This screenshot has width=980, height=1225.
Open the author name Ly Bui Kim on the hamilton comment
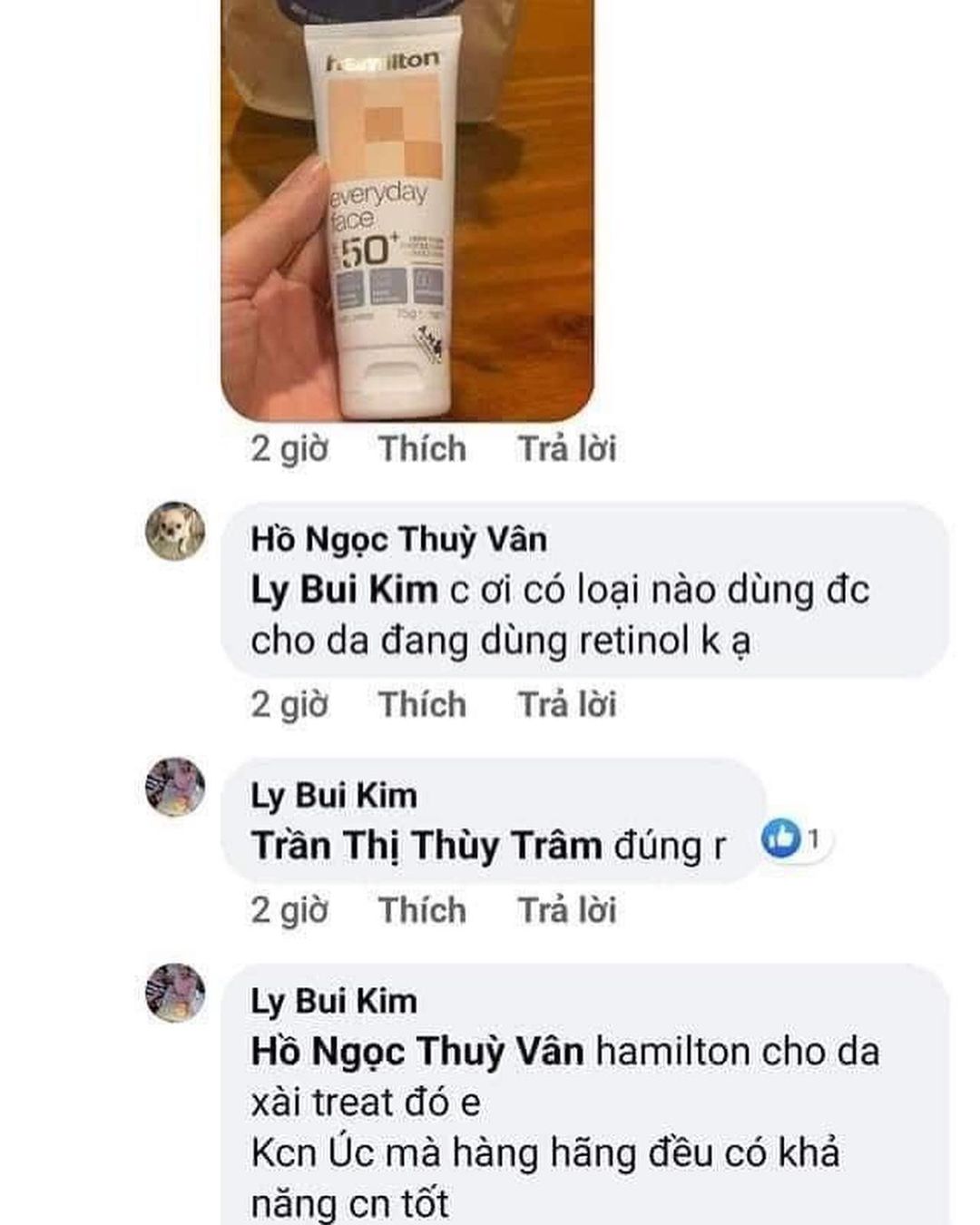click(x=334, y=1001)
